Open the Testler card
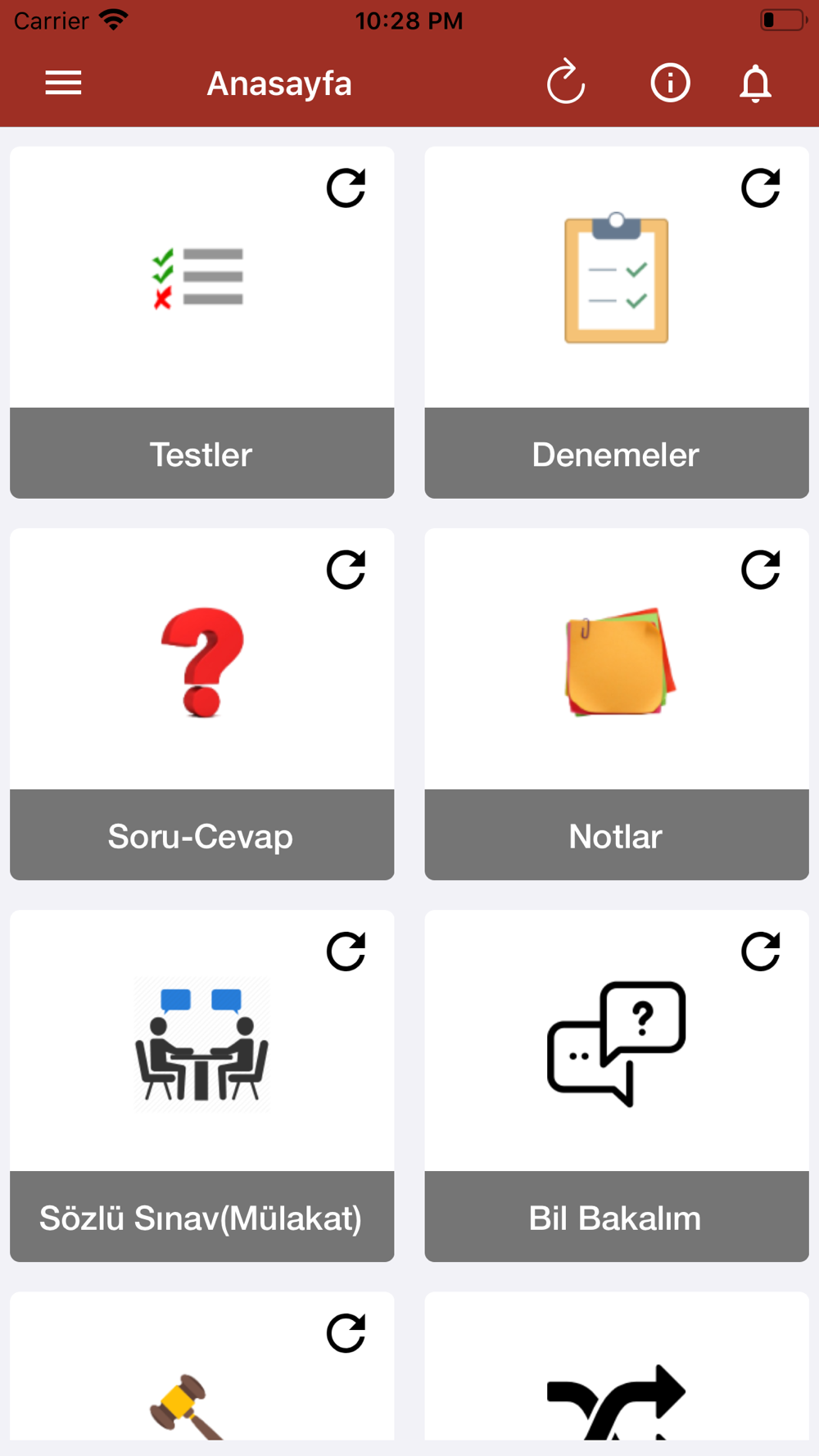The image size is (819, 1456). click(201, 323)
